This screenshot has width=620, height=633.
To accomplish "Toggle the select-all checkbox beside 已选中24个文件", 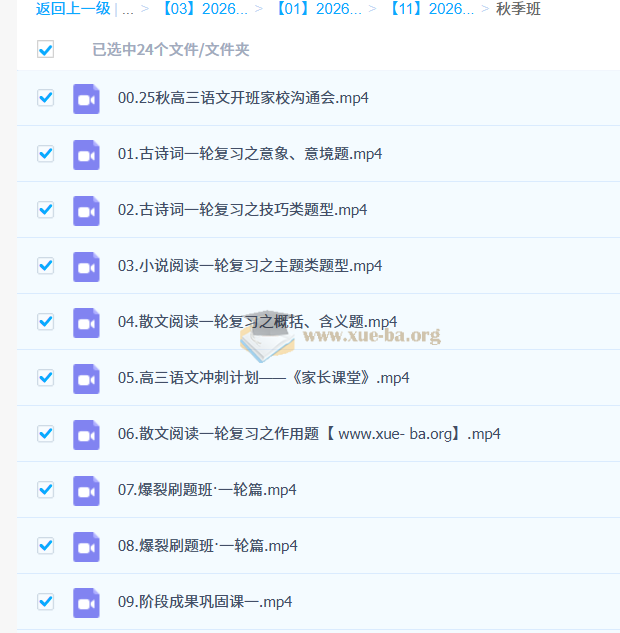I will pyautogui.click(x=45, y=49).
